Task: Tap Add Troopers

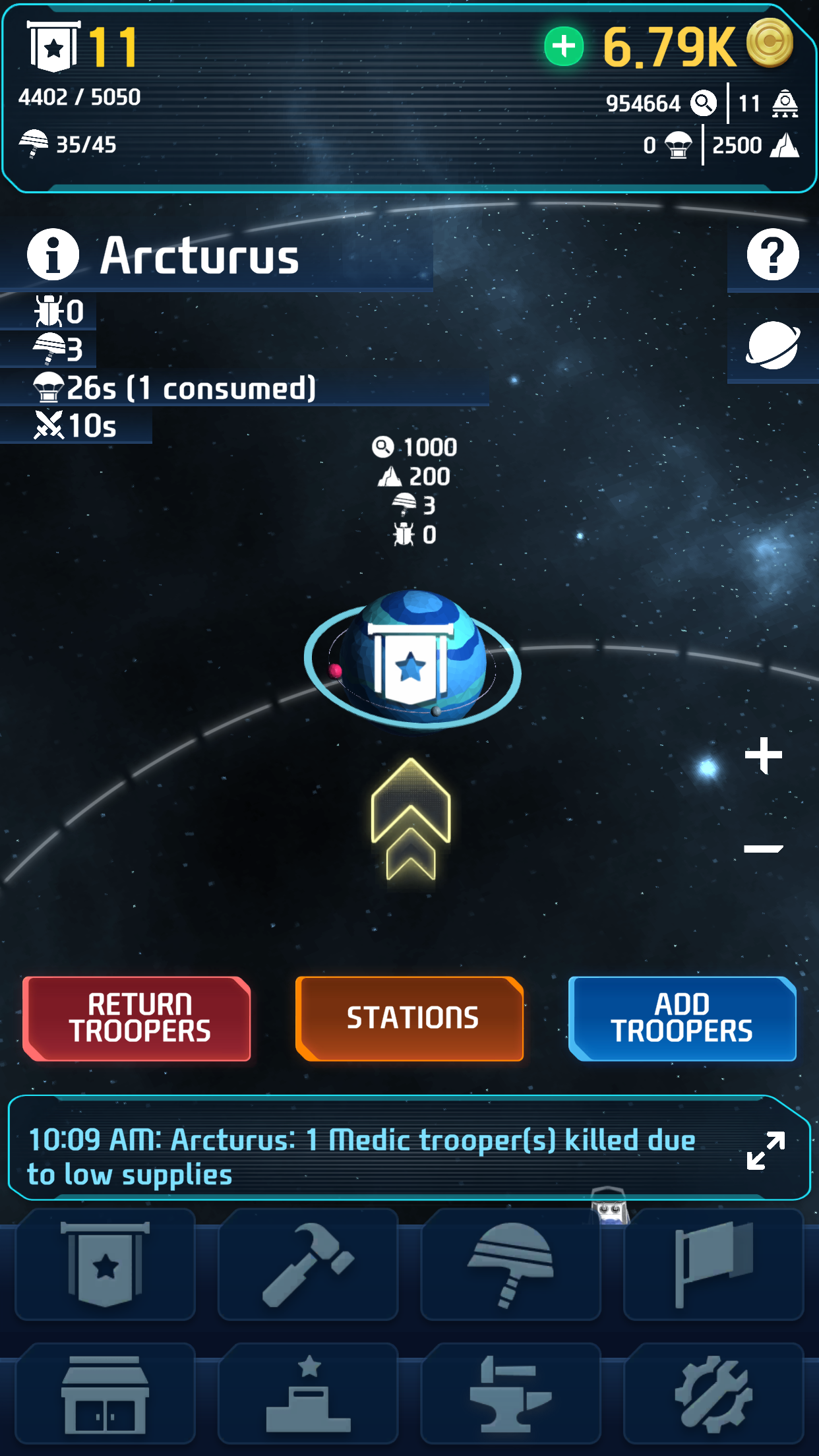Action: tap(682, 1019)
